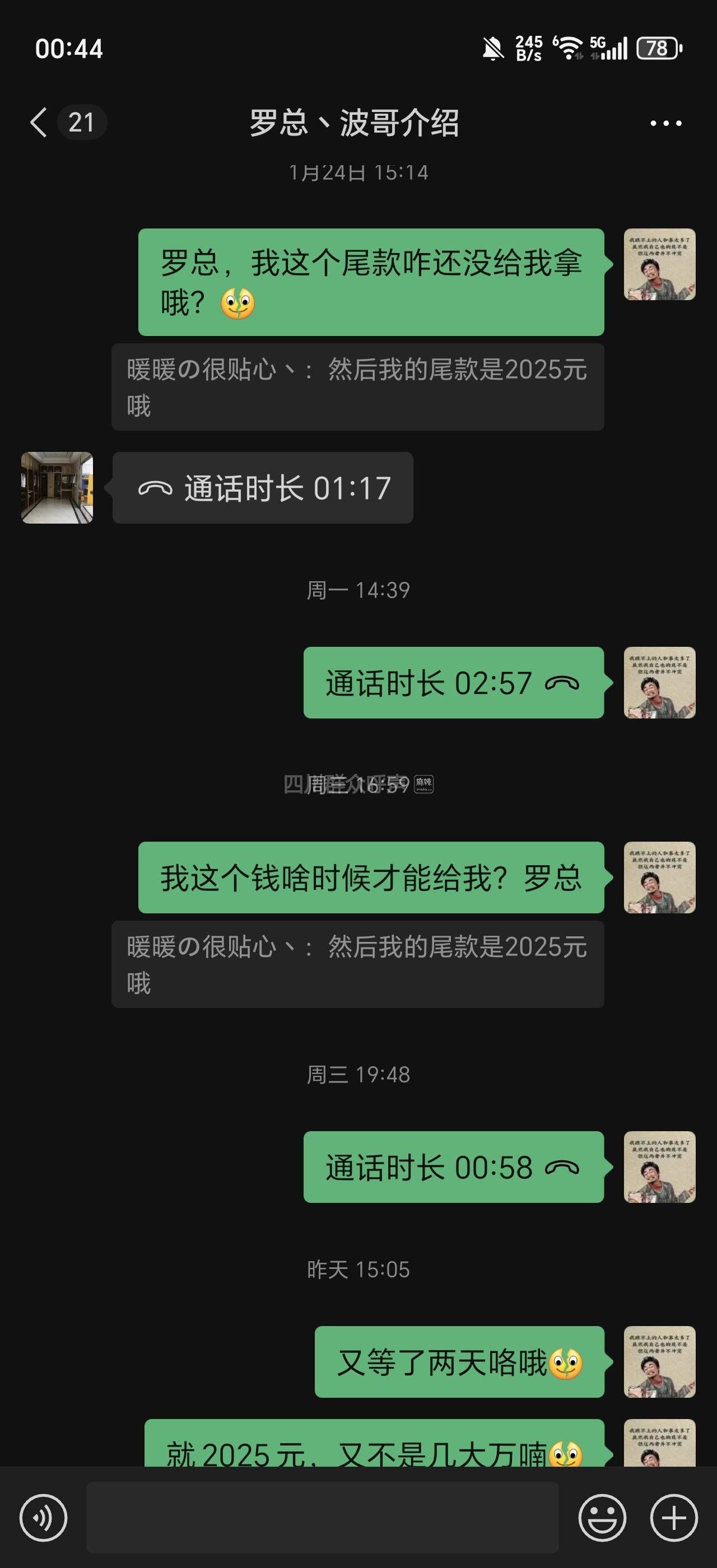Open the quoted message under 罗总，我这个尾款咋还没给我拿哦
The width and height of the screenshot is (717, 1568).
click(357, 387)
